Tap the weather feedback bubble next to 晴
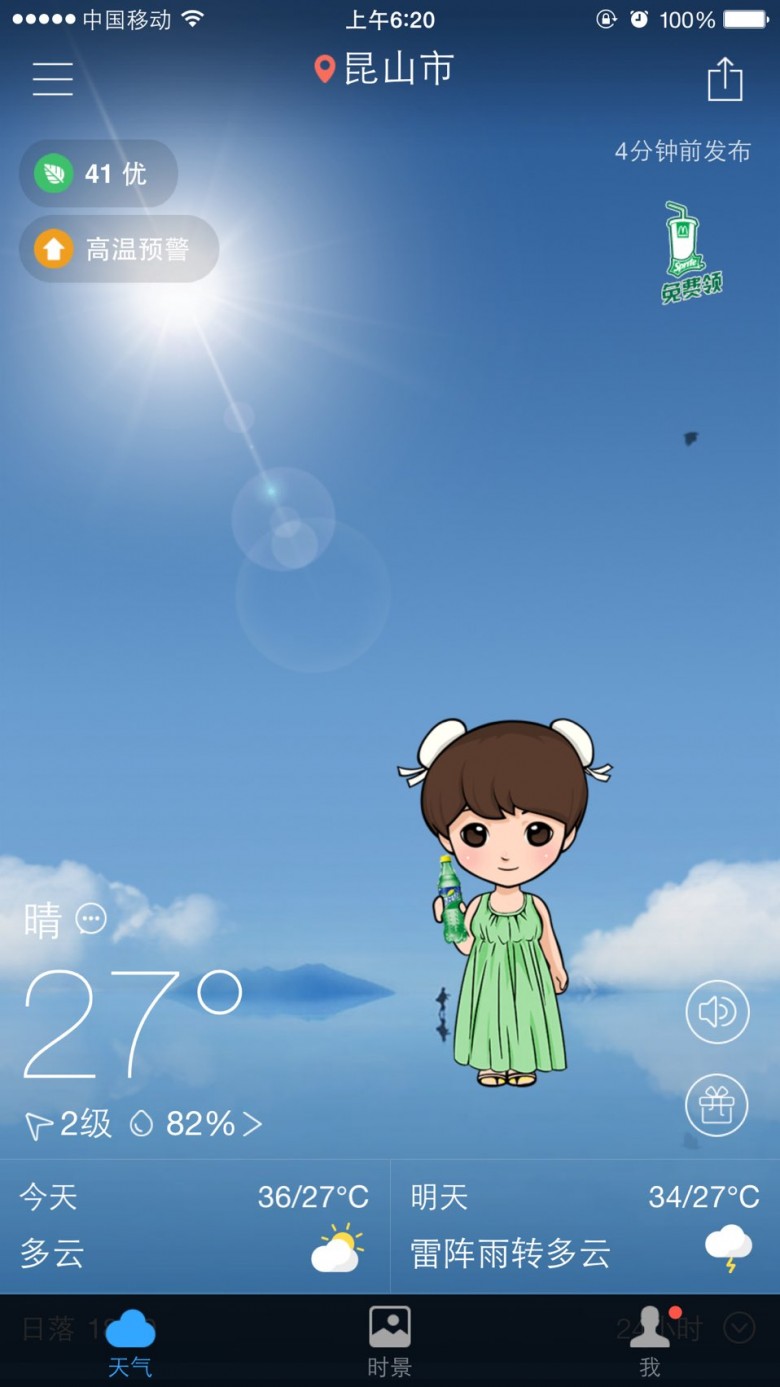Viewport: 780px width, 1387px height. [91, 918]
